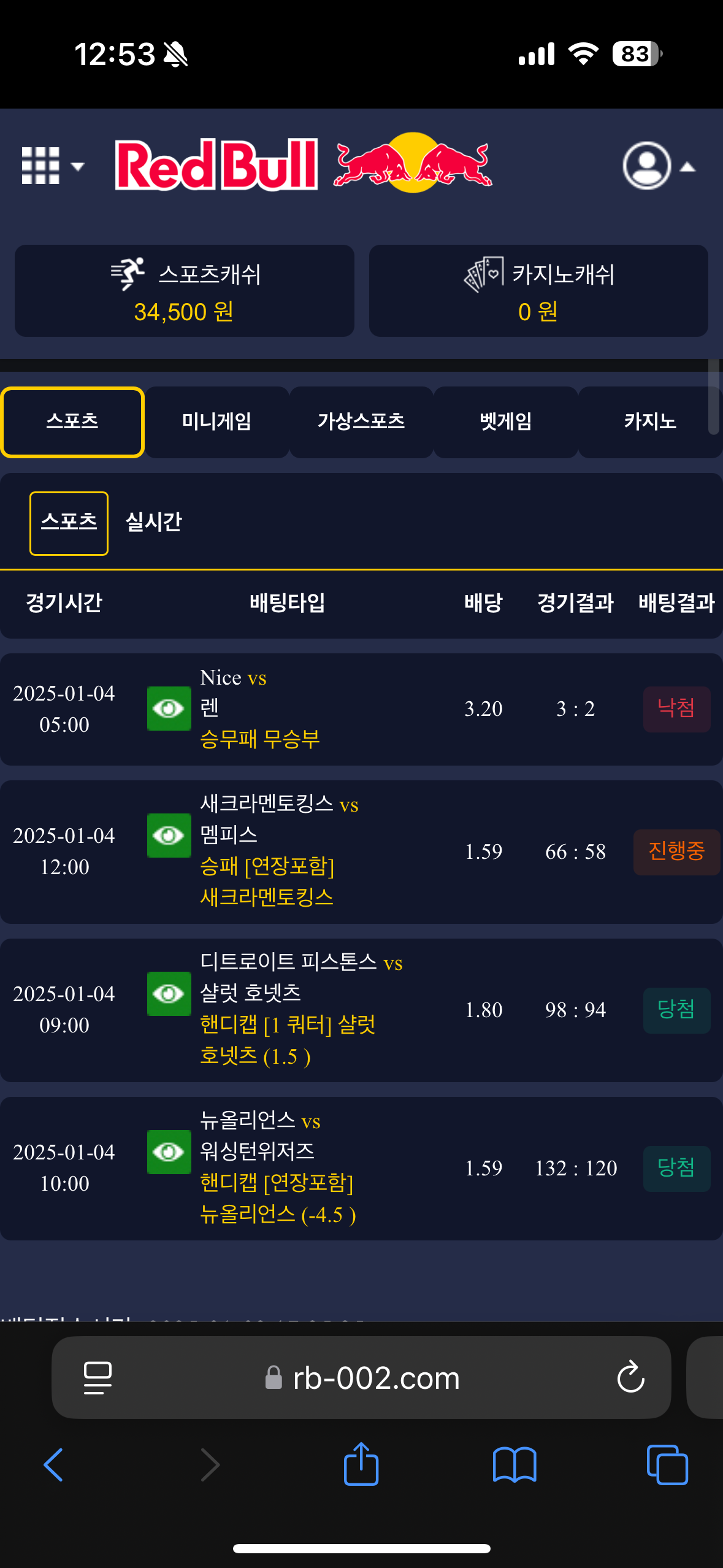This screenshot has width=723, height=1568.
Task: Open the 카지노캐쉬 balance card
Action: click(538, 291)
